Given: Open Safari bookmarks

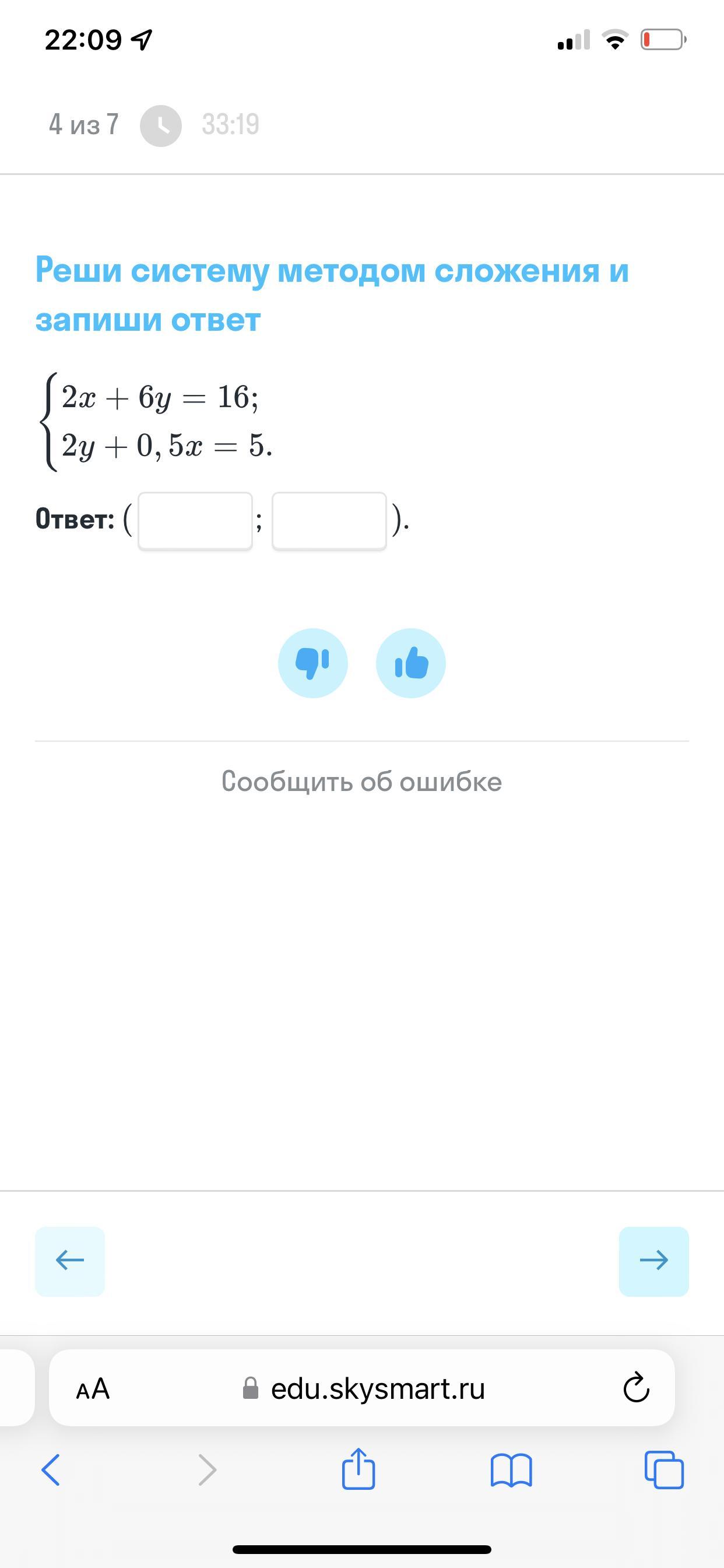Looking at the screenshot, I should point(511,1470).
